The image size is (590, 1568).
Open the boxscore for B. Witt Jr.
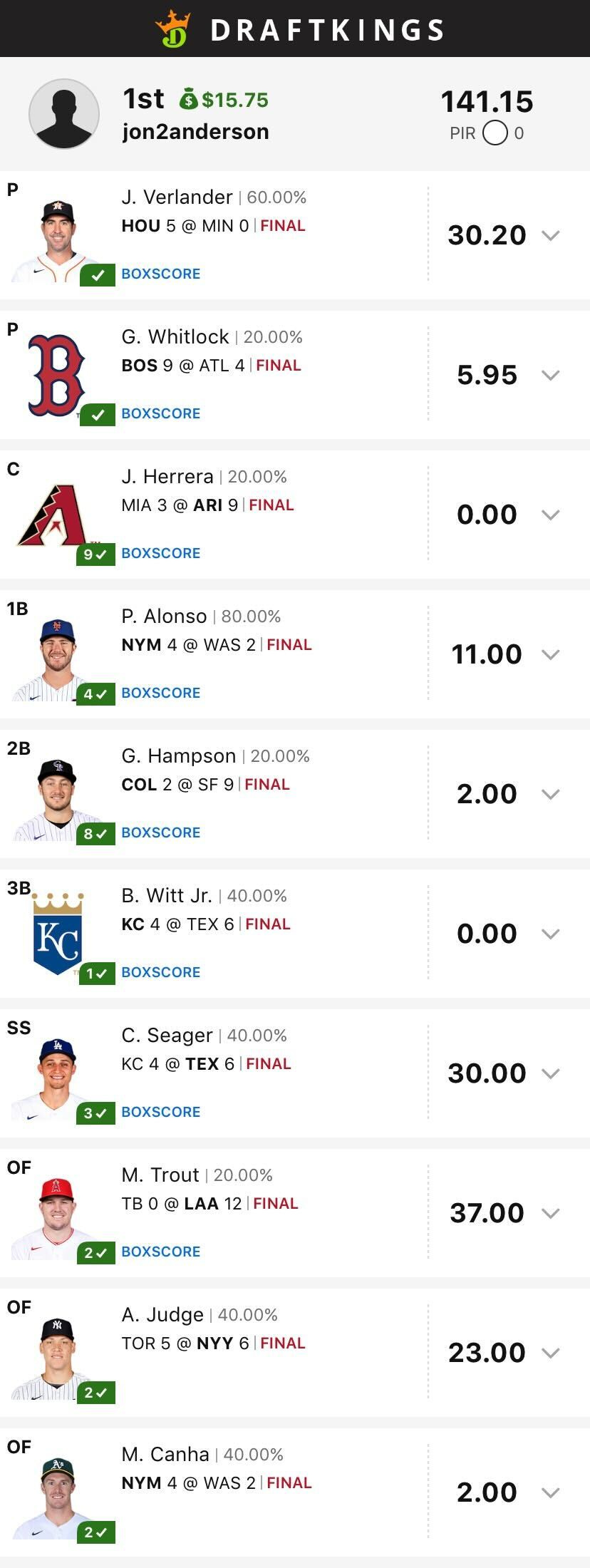click(160, 972)
